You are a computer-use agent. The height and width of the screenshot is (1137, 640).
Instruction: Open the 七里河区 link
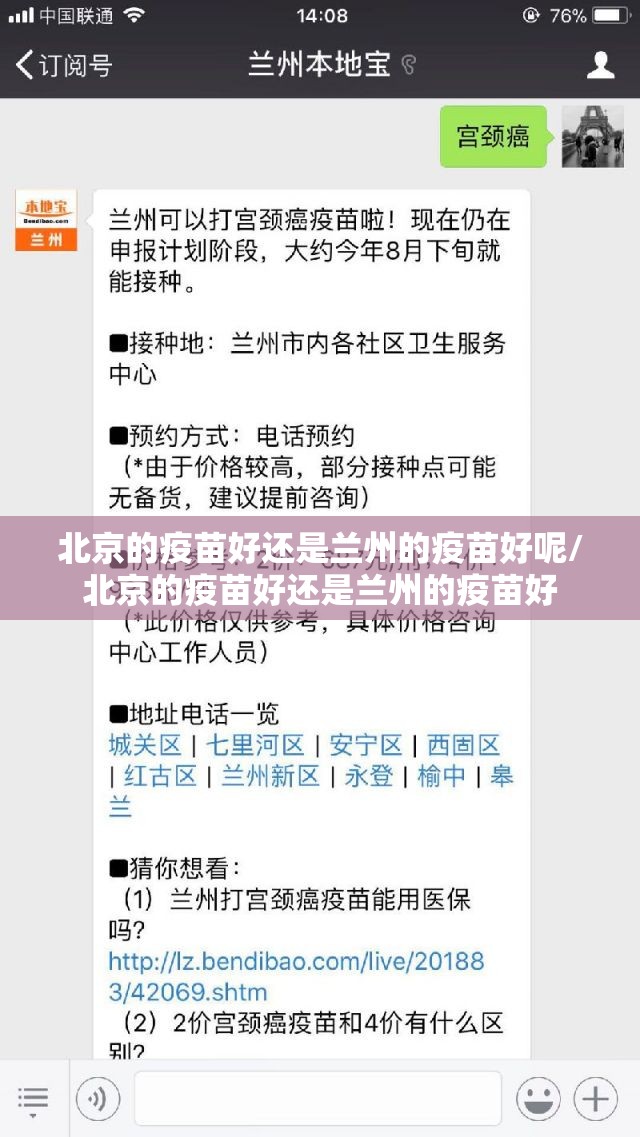[x=255, y=745]
